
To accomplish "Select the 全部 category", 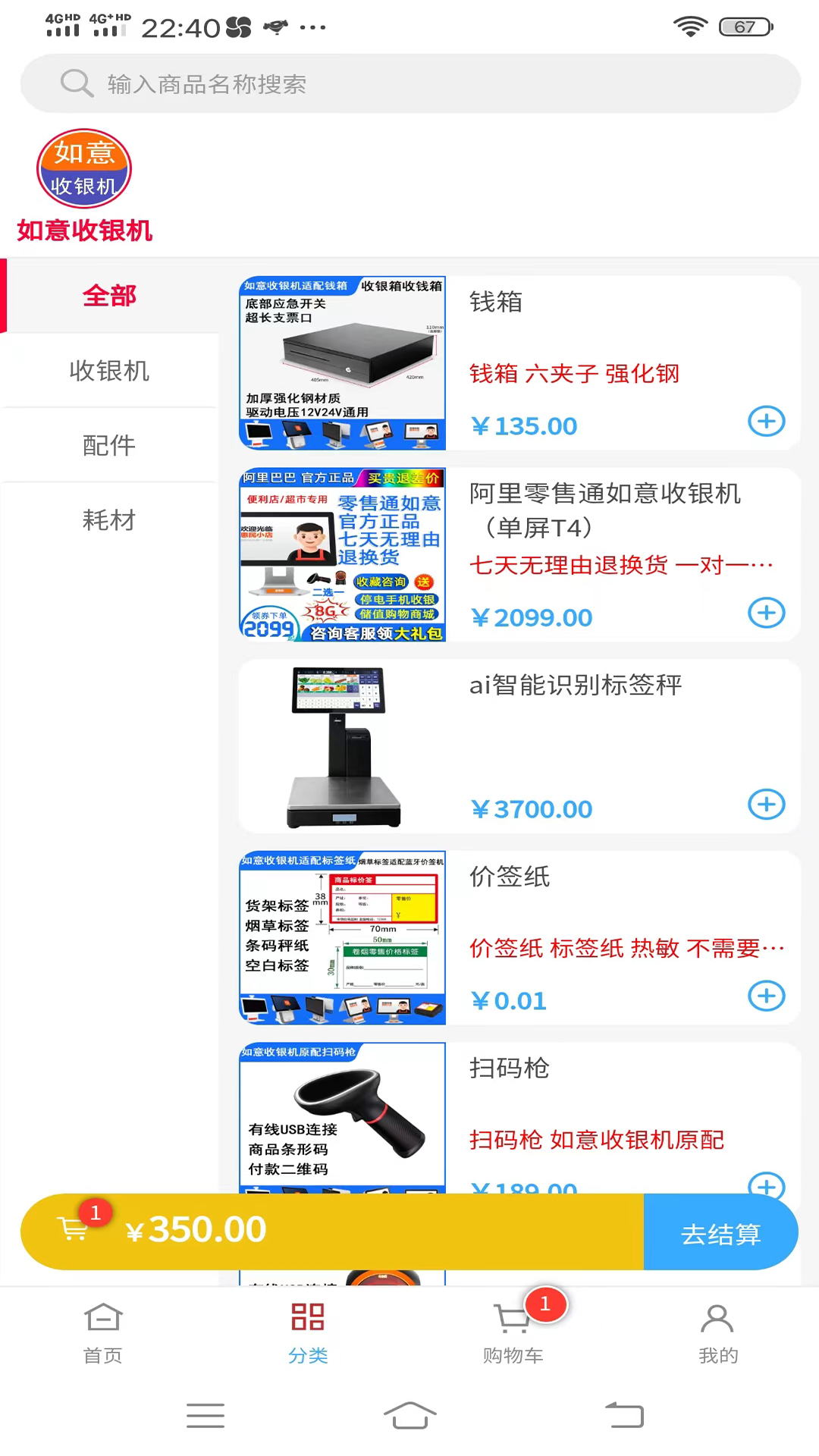I will [x=109, y=296].
